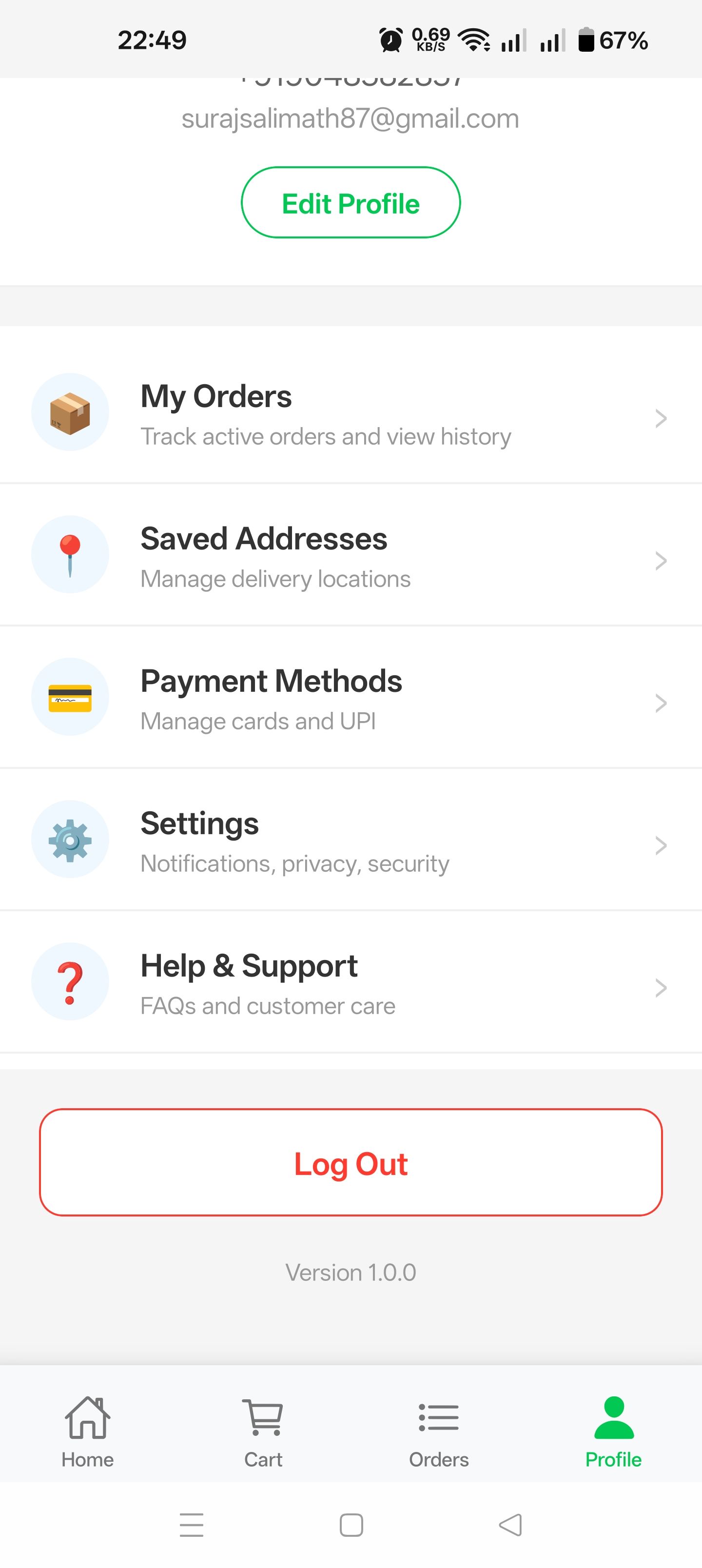
Task: Open recent apps from navigation bar
Action: coord(192,1525)
